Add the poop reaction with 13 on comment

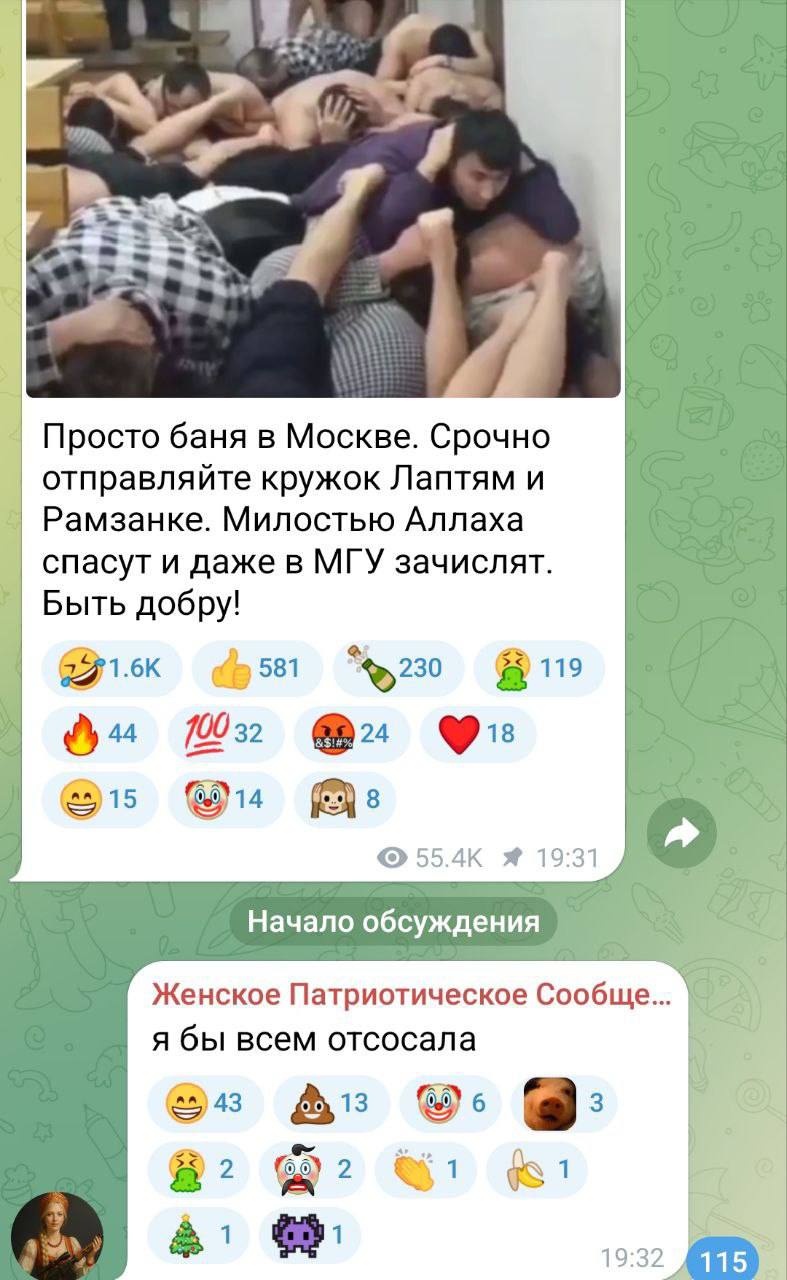tap(330, 1103)
